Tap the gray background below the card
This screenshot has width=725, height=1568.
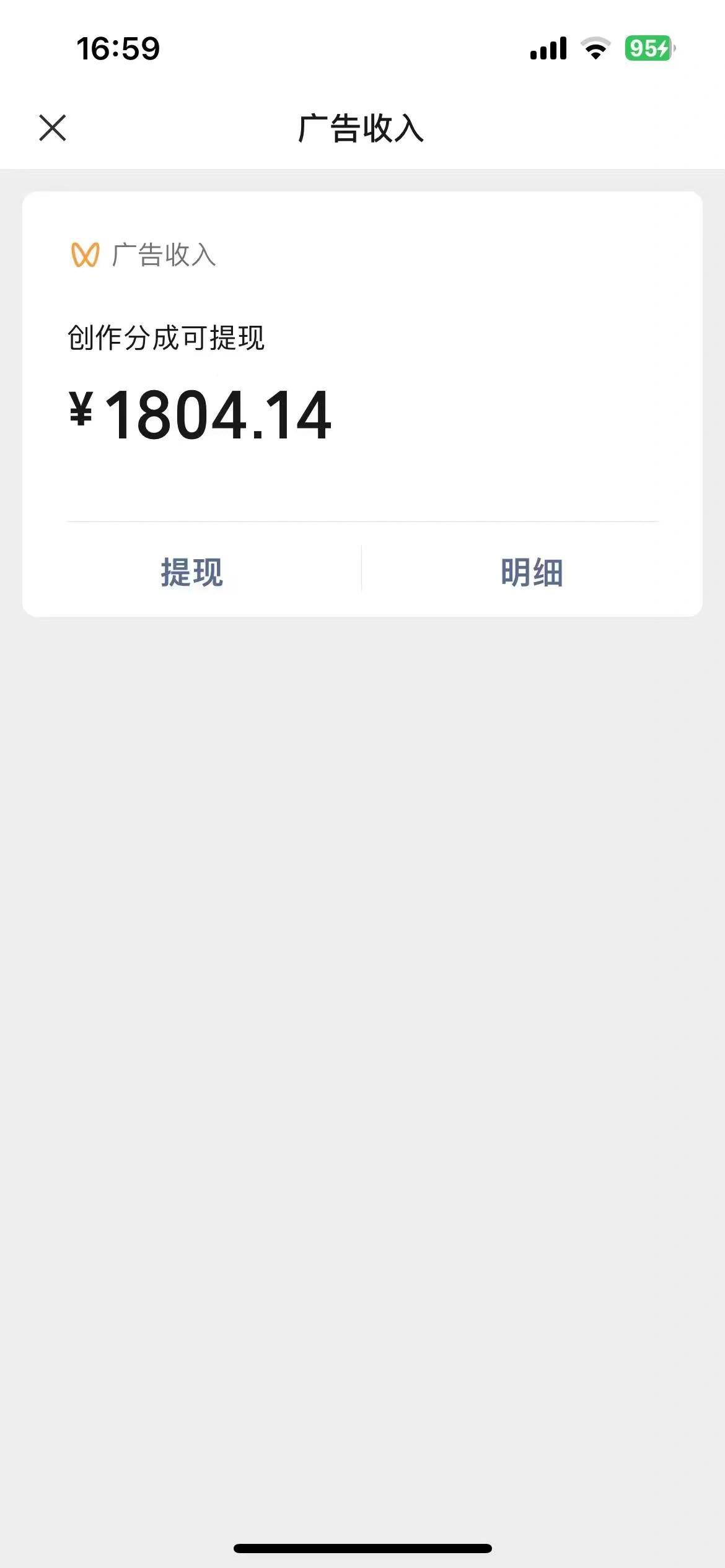coord(362,929)
